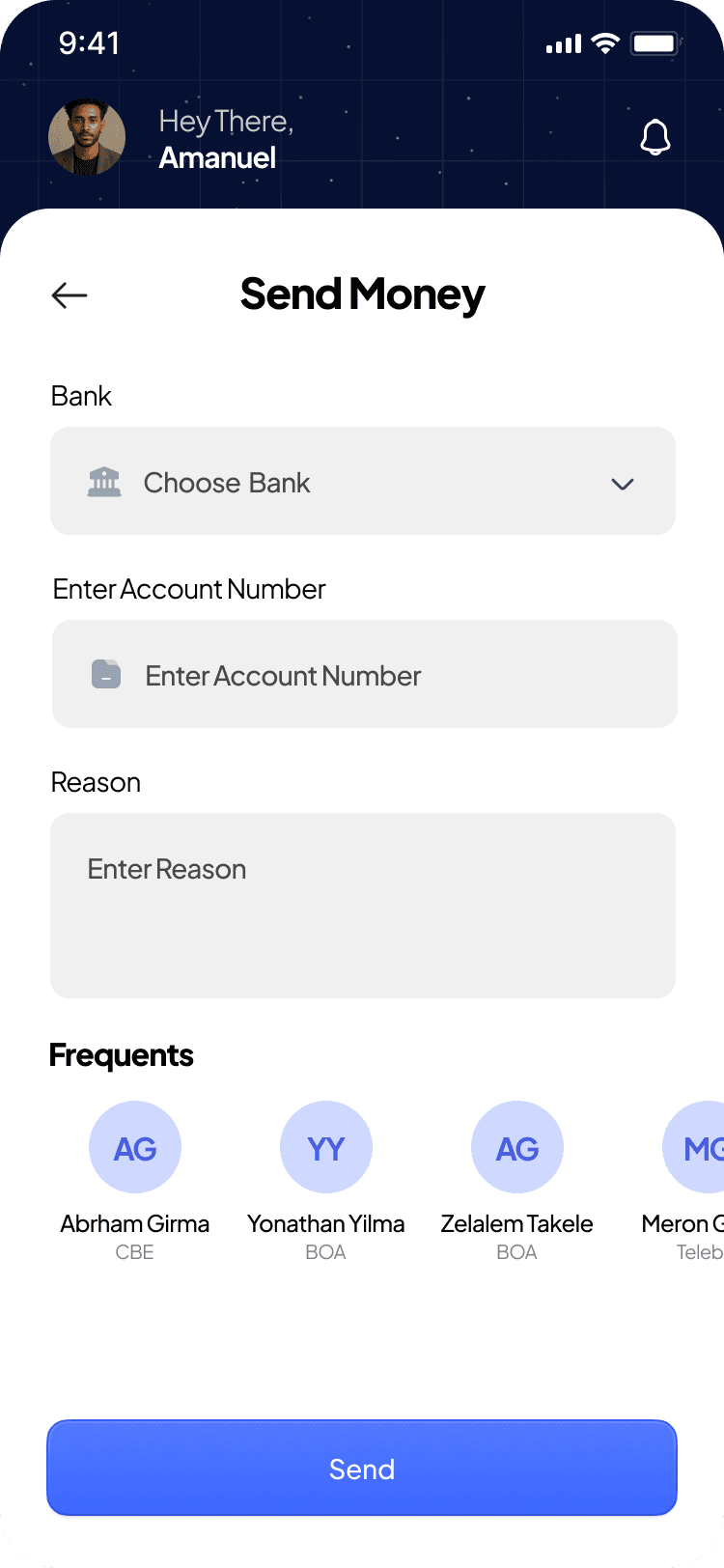Check the Wi-Fi status icon

601,42
